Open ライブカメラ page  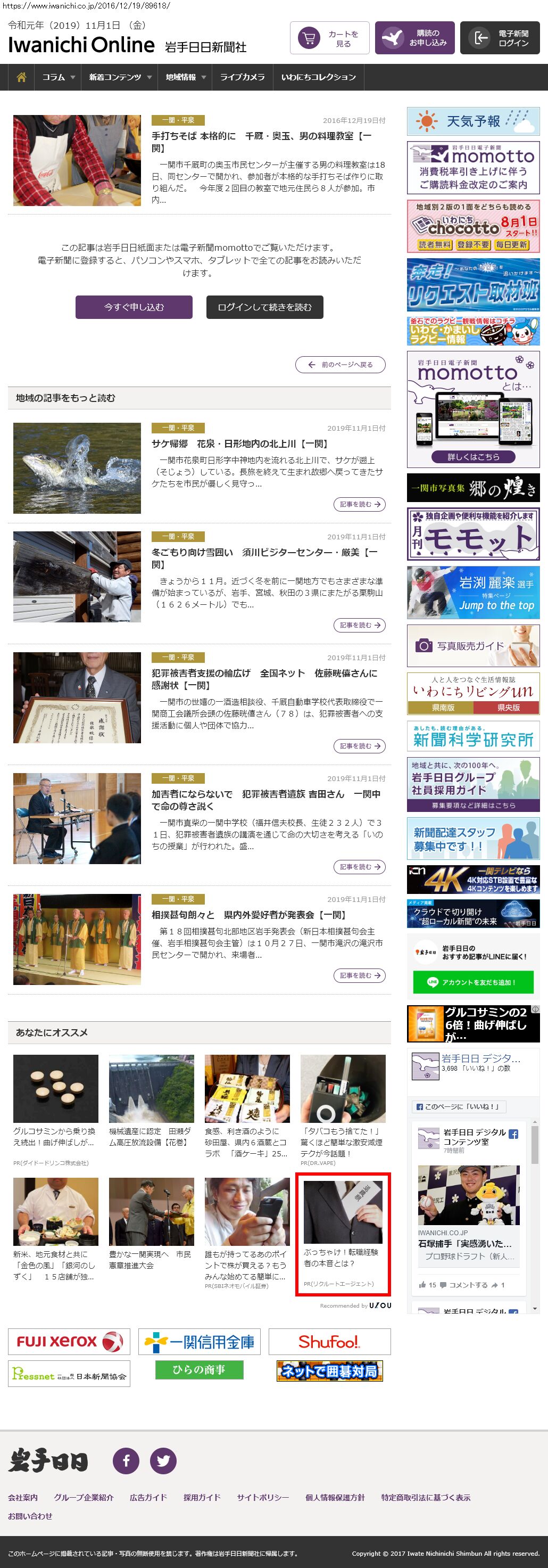[242, 77]
